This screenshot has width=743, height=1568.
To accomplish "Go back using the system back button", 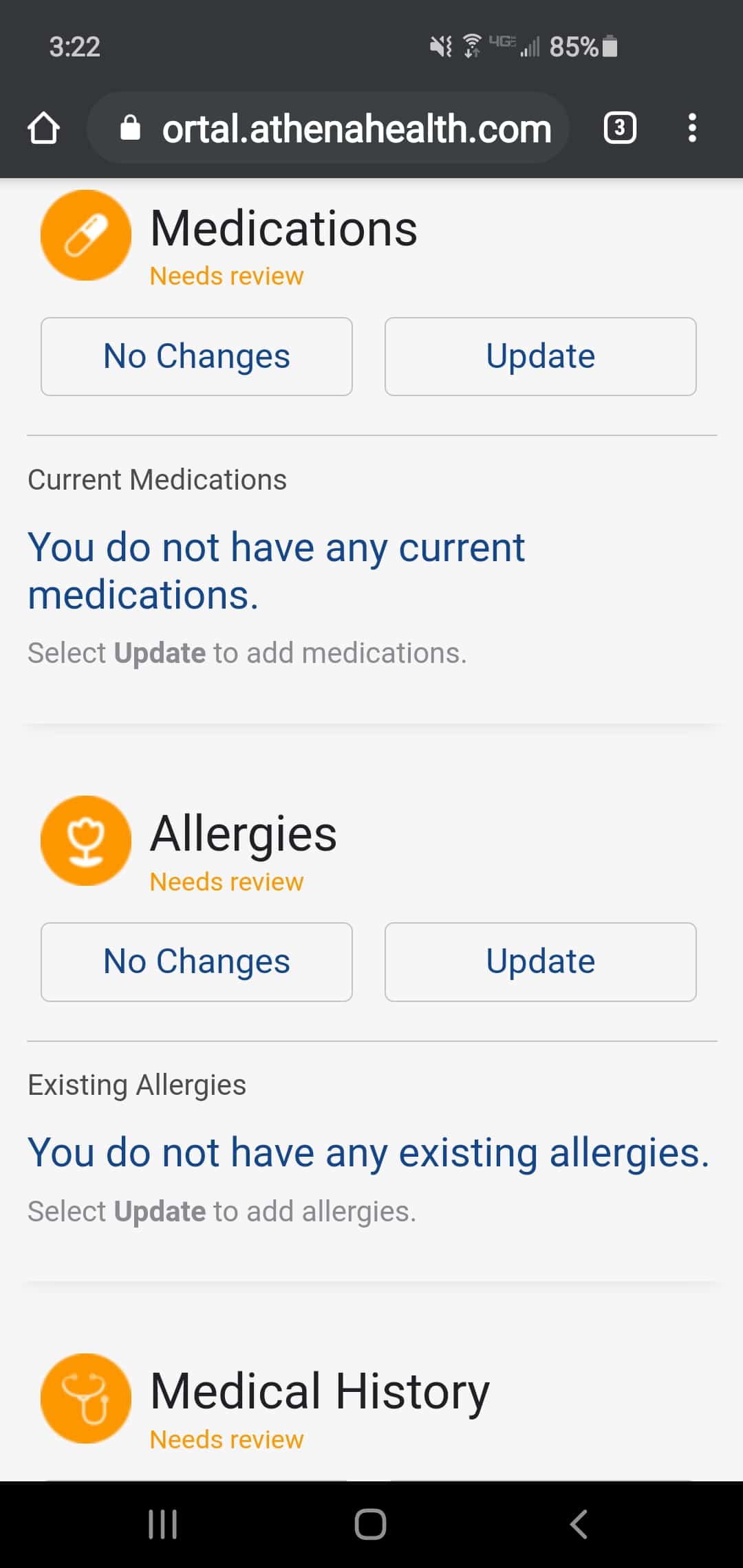I will pos(579,1524).
